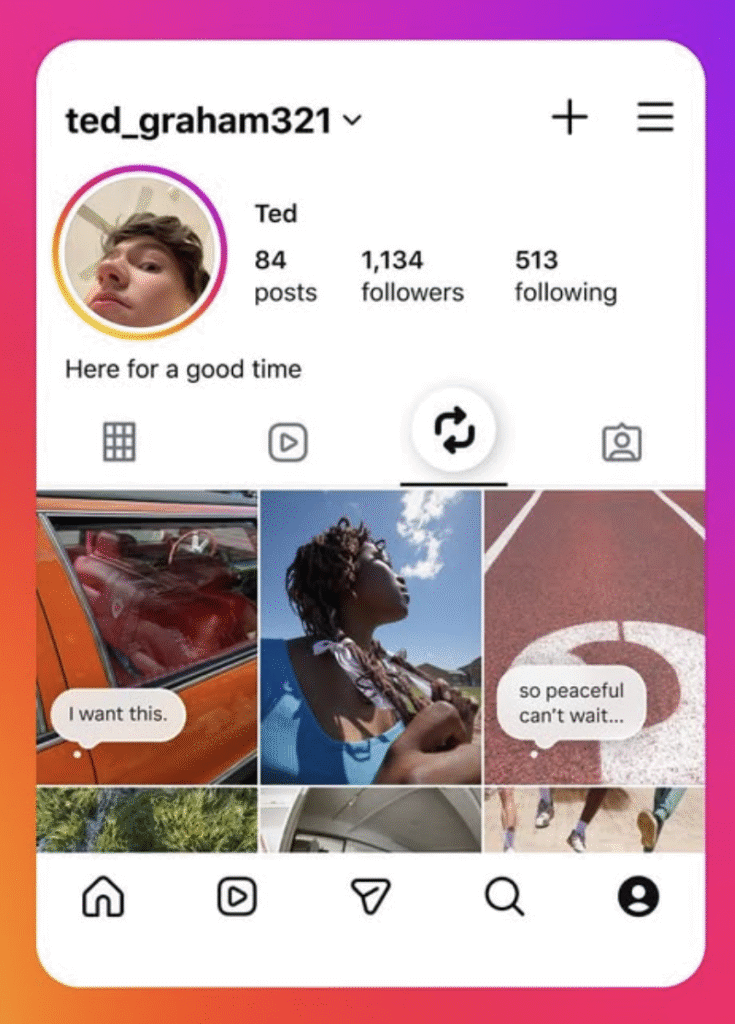Switch to the reels tab on the profile
This screenshot has width=735, height=1024.
pos(288,442)
